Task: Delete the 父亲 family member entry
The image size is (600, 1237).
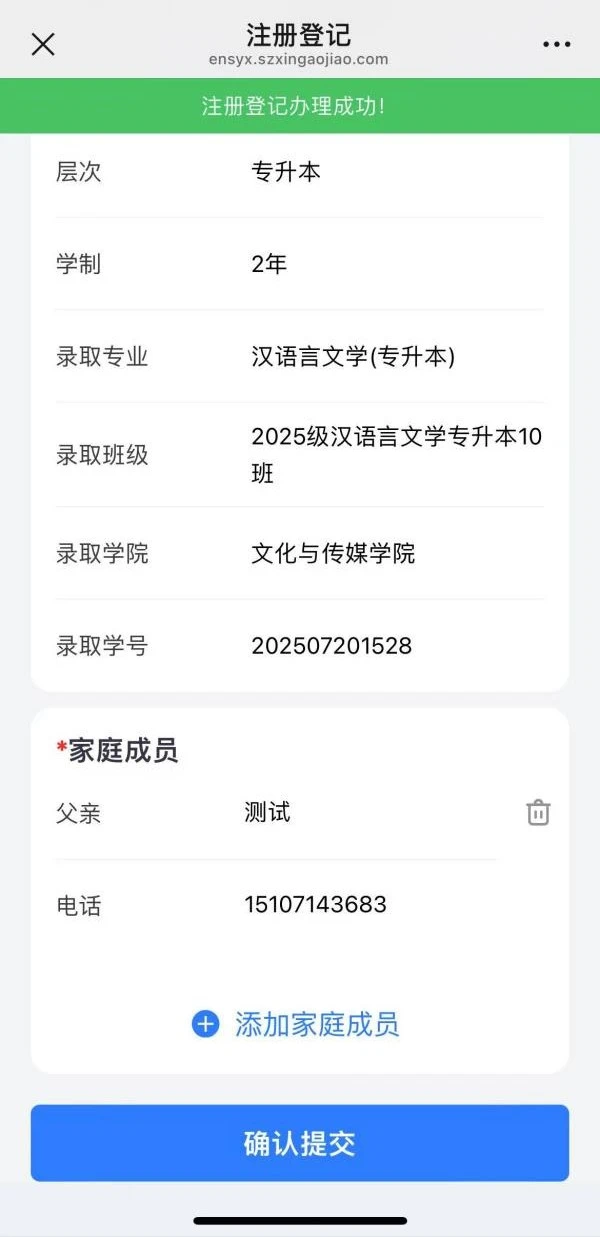Action: 538,813
